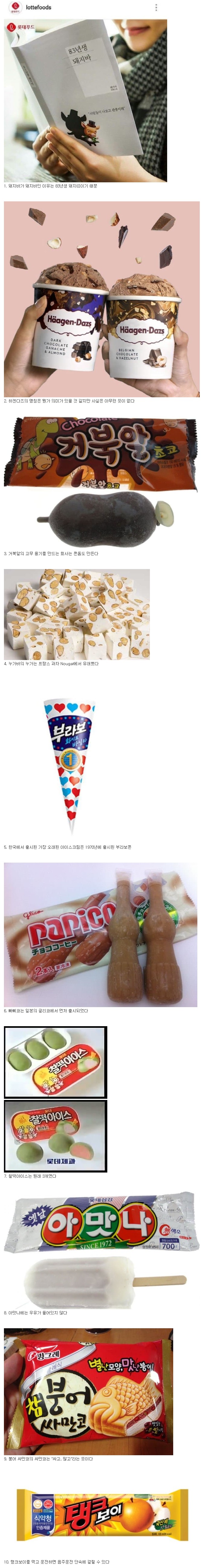
Task: Open the post overflow menu
Action: [157, 8]
